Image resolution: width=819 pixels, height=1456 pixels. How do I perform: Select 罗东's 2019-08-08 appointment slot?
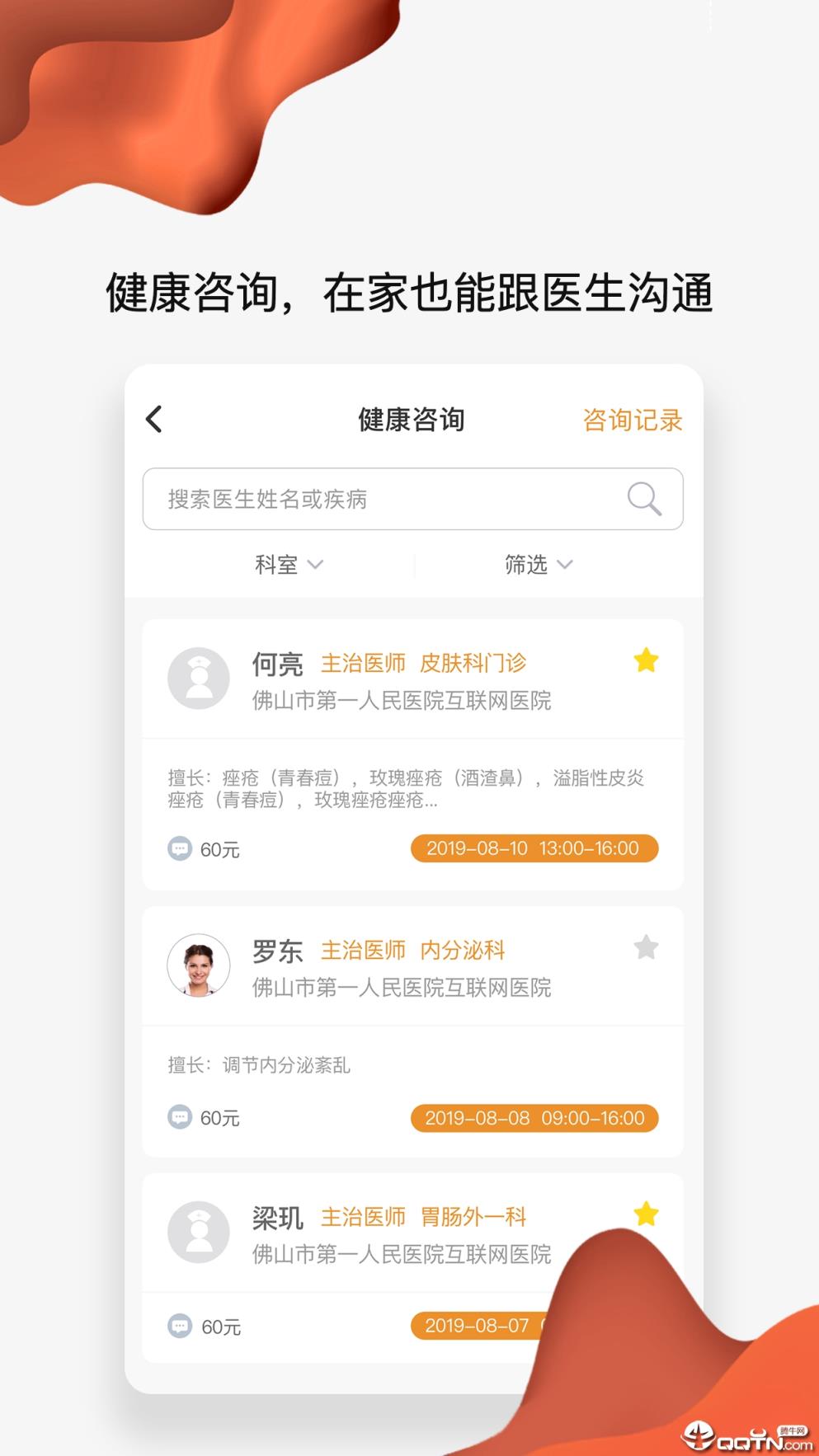click(x=534, y=1118)
